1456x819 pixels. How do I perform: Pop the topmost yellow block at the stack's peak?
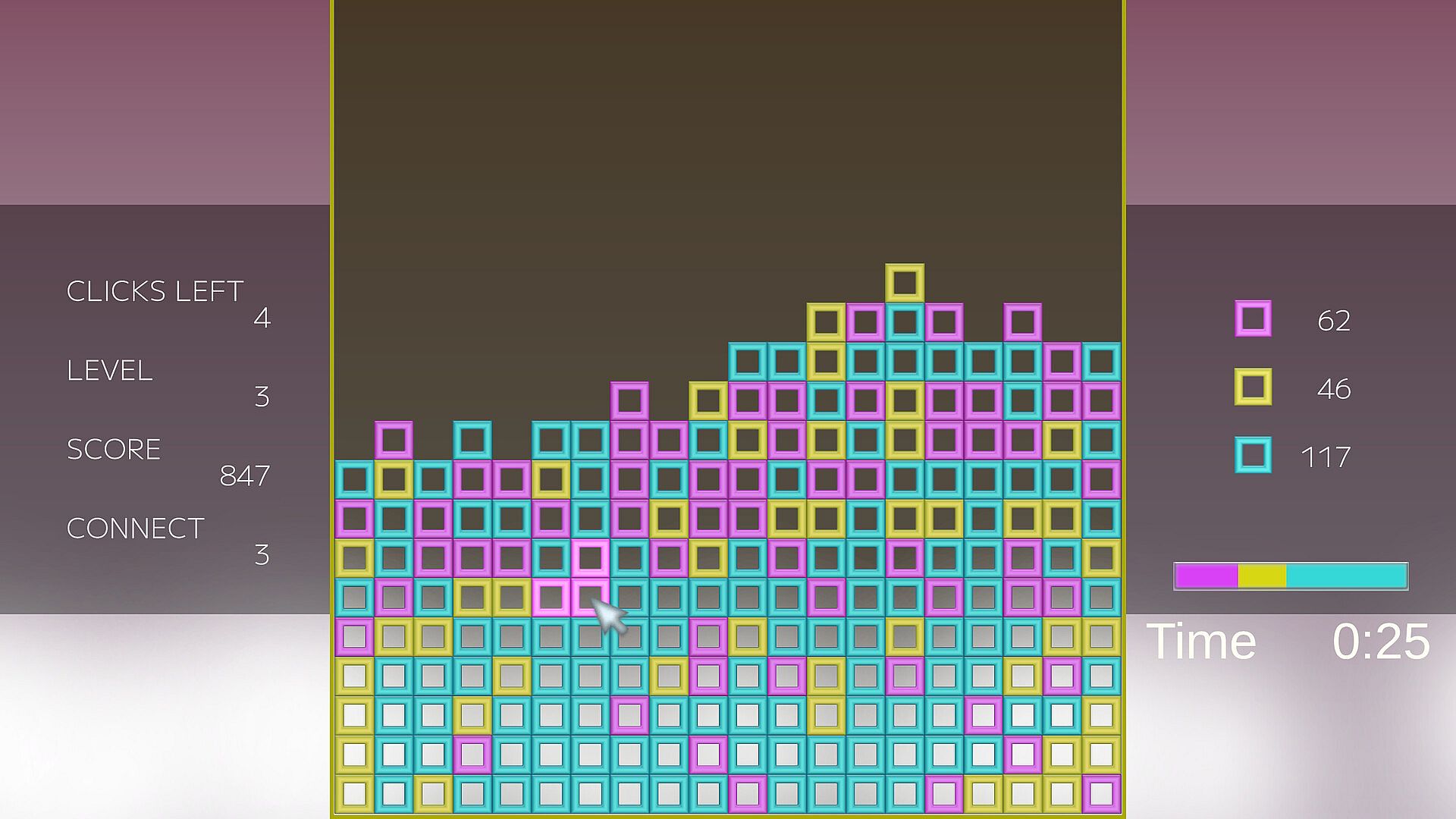(x=904, y=283)
